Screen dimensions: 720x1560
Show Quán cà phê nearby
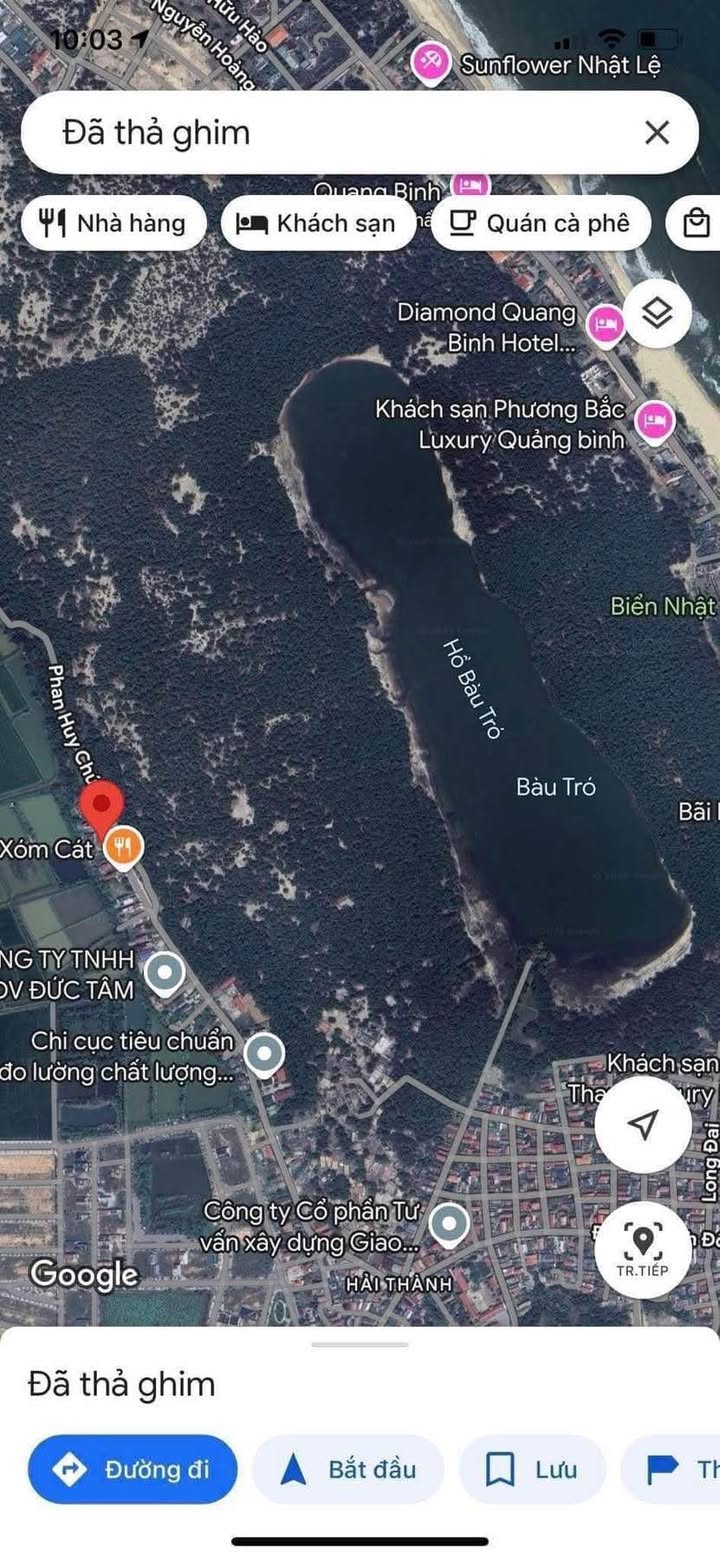[x=541, y=223]
